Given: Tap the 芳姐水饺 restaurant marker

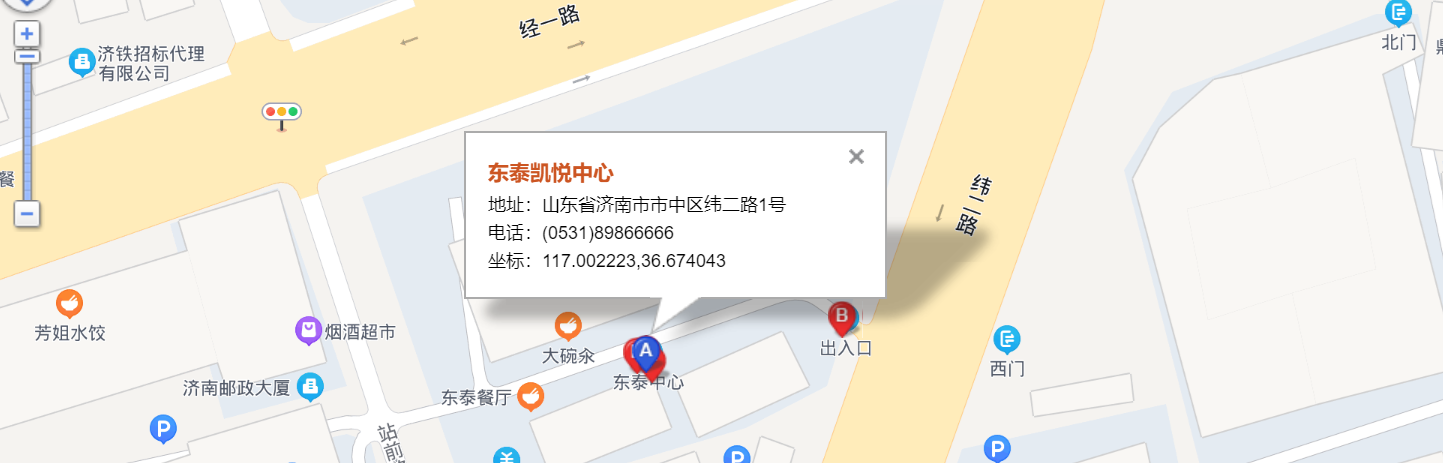Looking at the screenshot, I should 69,302.
